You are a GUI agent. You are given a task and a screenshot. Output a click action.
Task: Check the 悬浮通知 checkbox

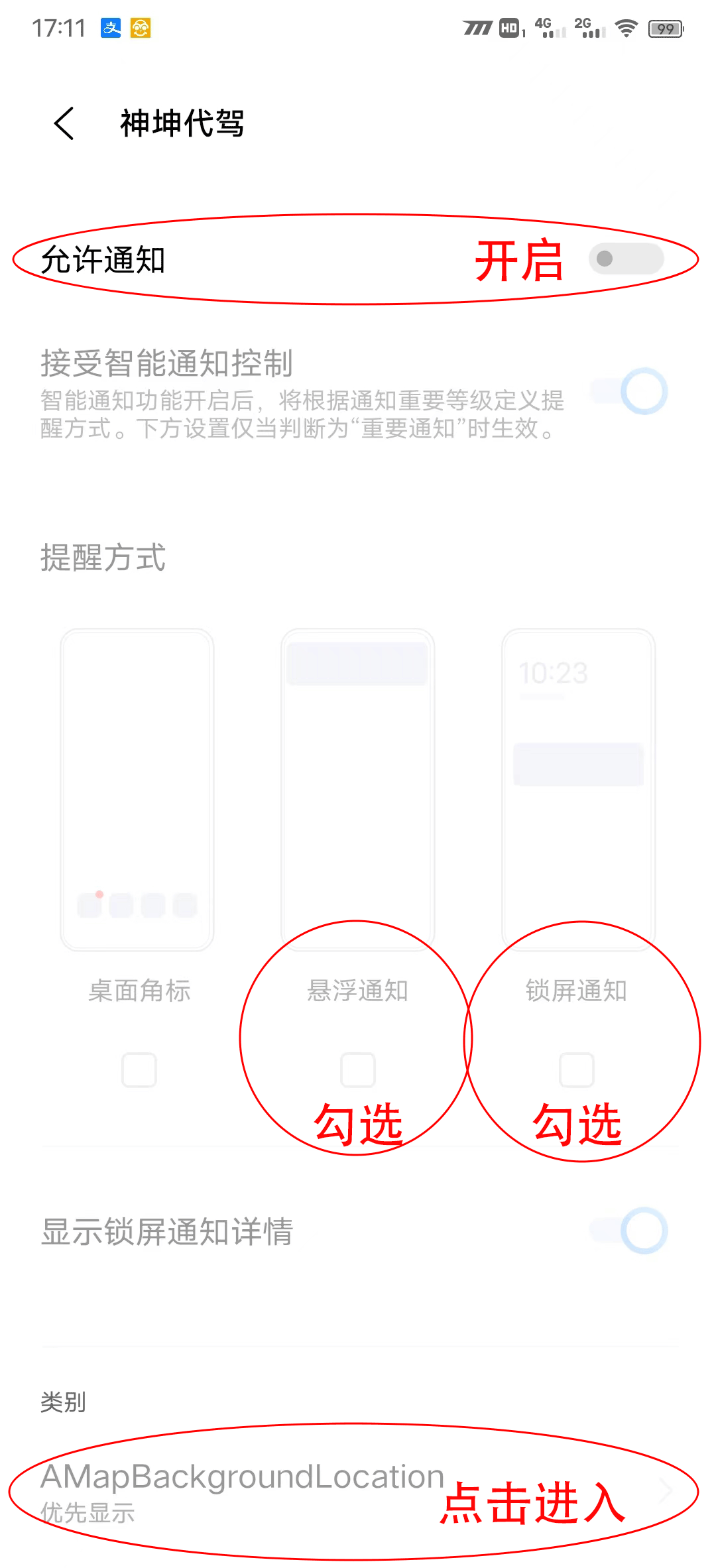click(x=358, y=1069)
